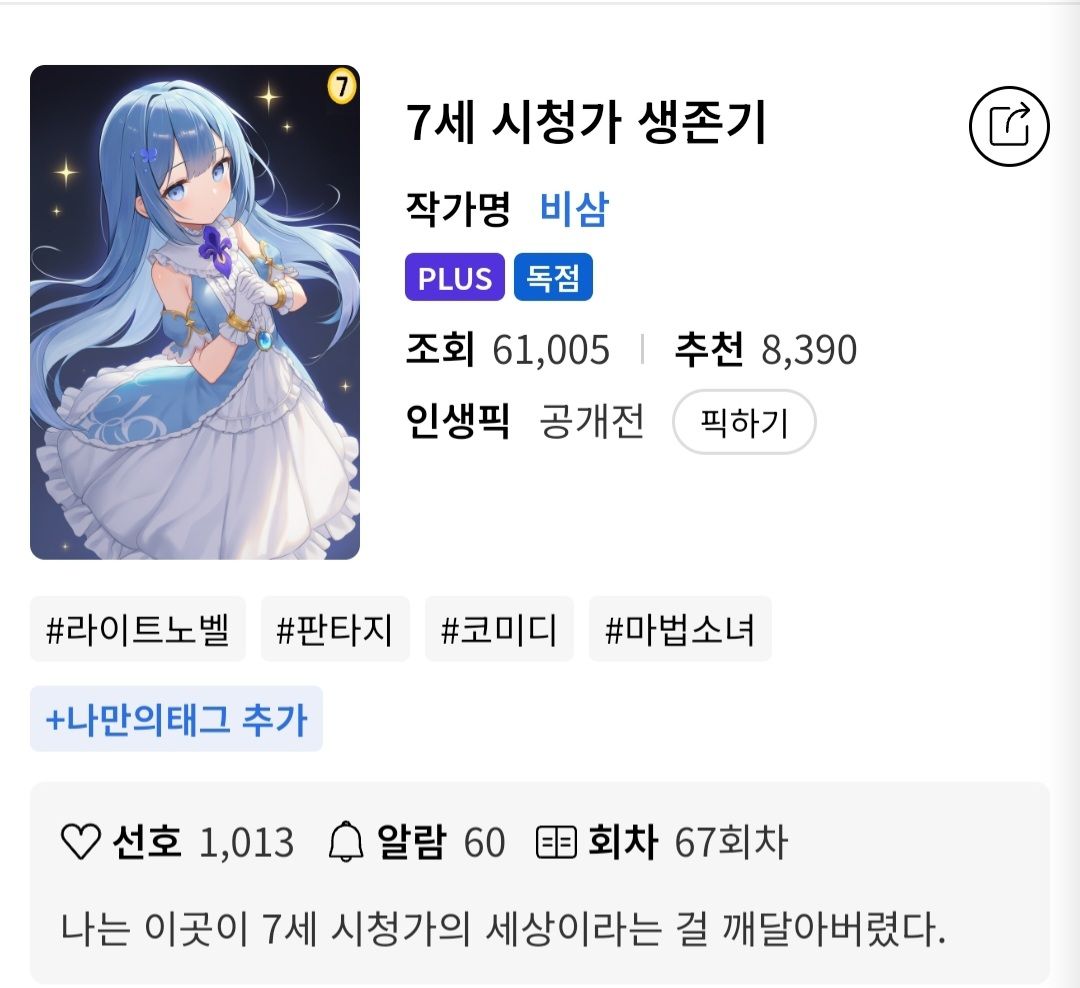Screen dimensions: 1080x988
Task: Share this novel via share icon
Action: (1009, 126)
